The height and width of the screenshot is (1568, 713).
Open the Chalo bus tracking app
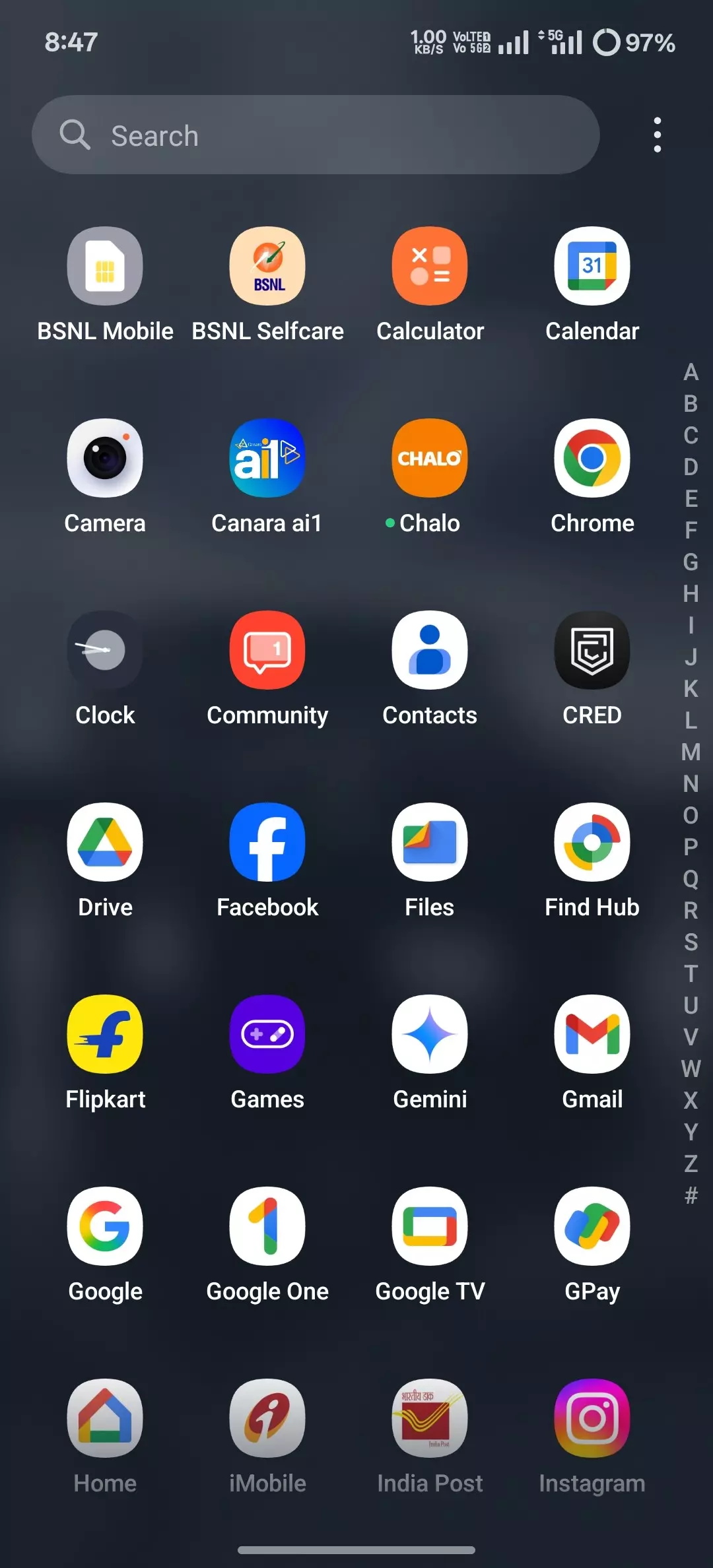point(429,458)
